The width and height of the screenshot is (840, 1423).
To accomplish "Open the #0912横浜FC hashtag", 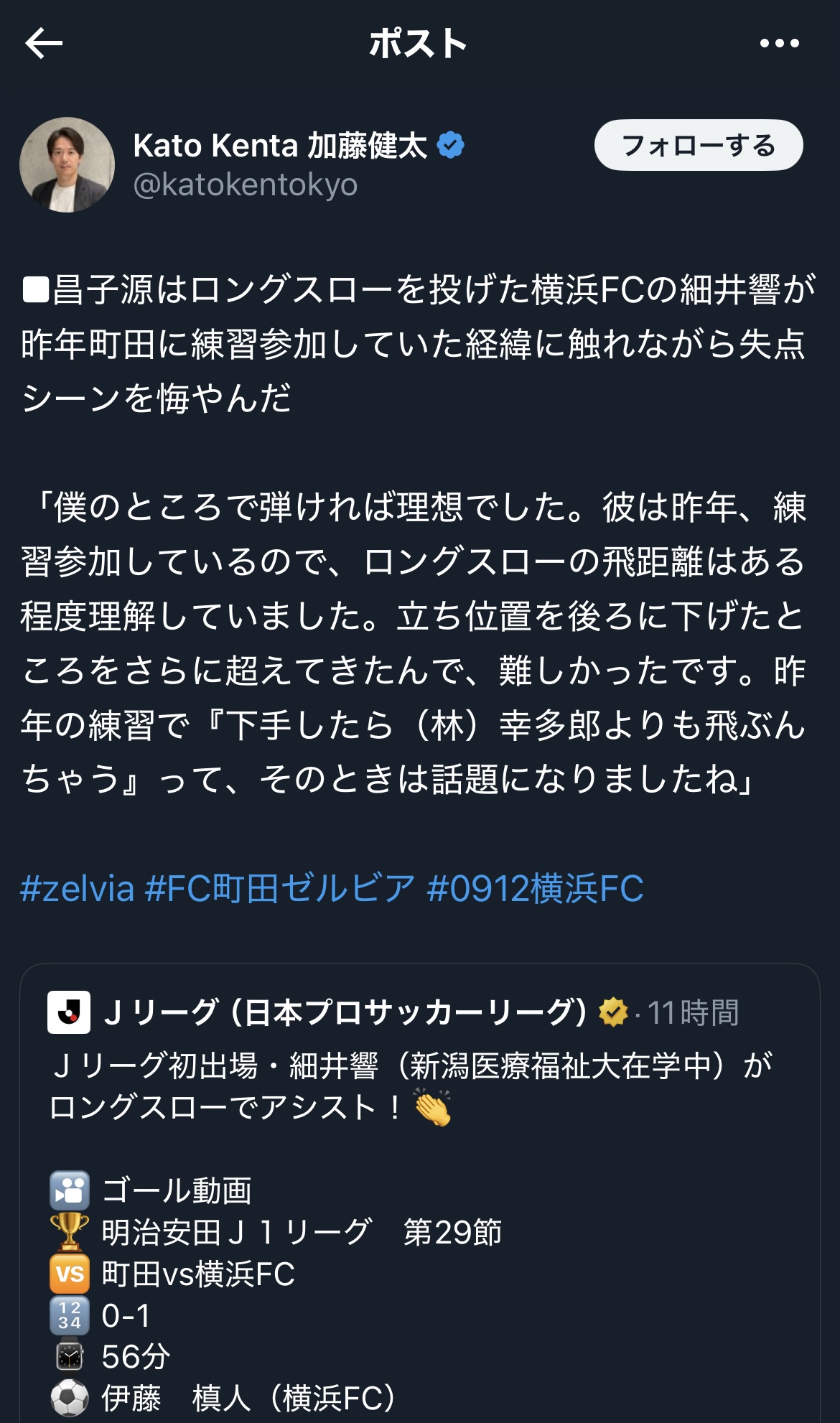I will coord(535,889).
